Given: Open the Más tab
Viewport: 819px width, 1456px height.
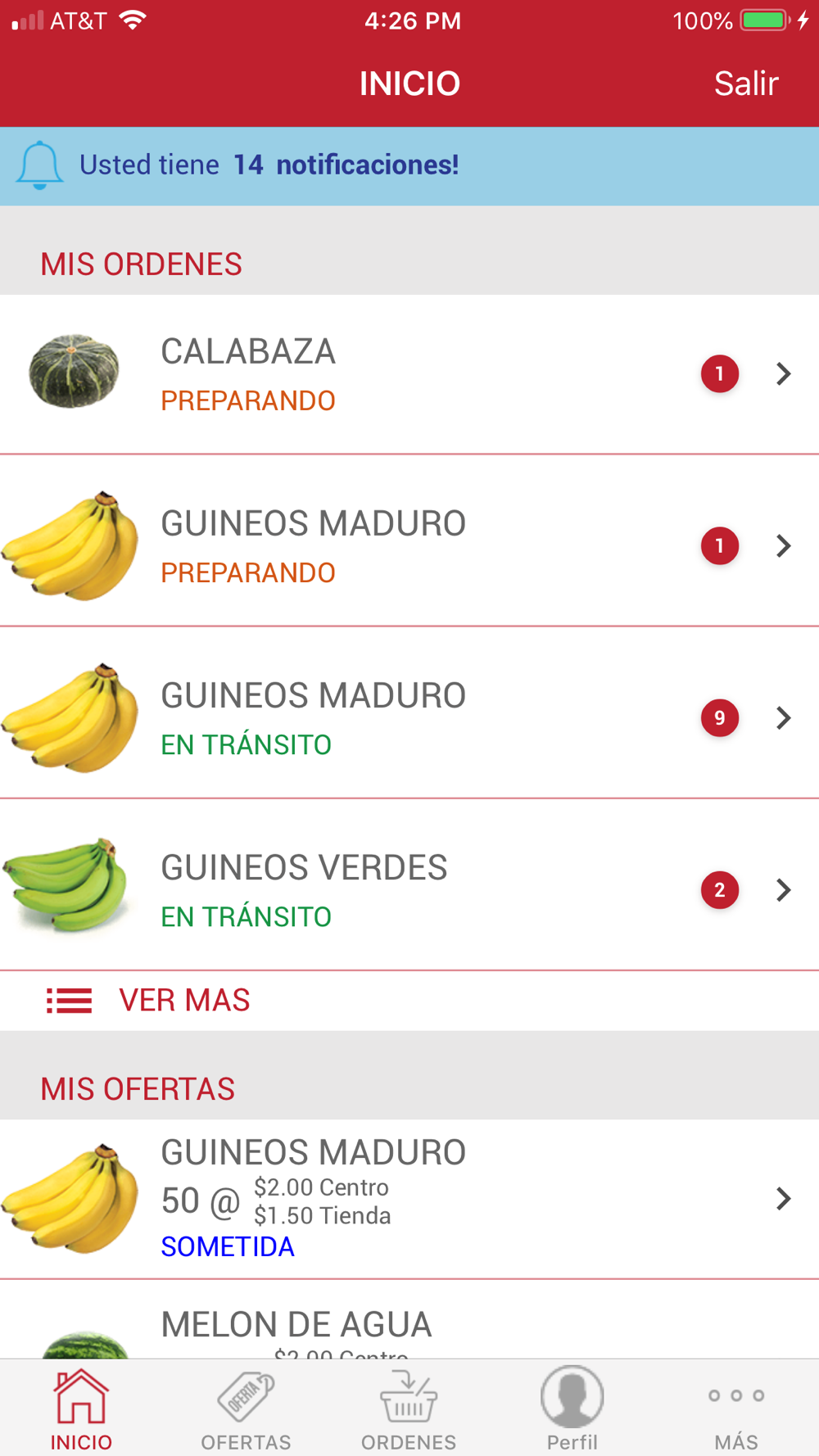Looking at the screenshot, I should click(x=736, y=1409).
